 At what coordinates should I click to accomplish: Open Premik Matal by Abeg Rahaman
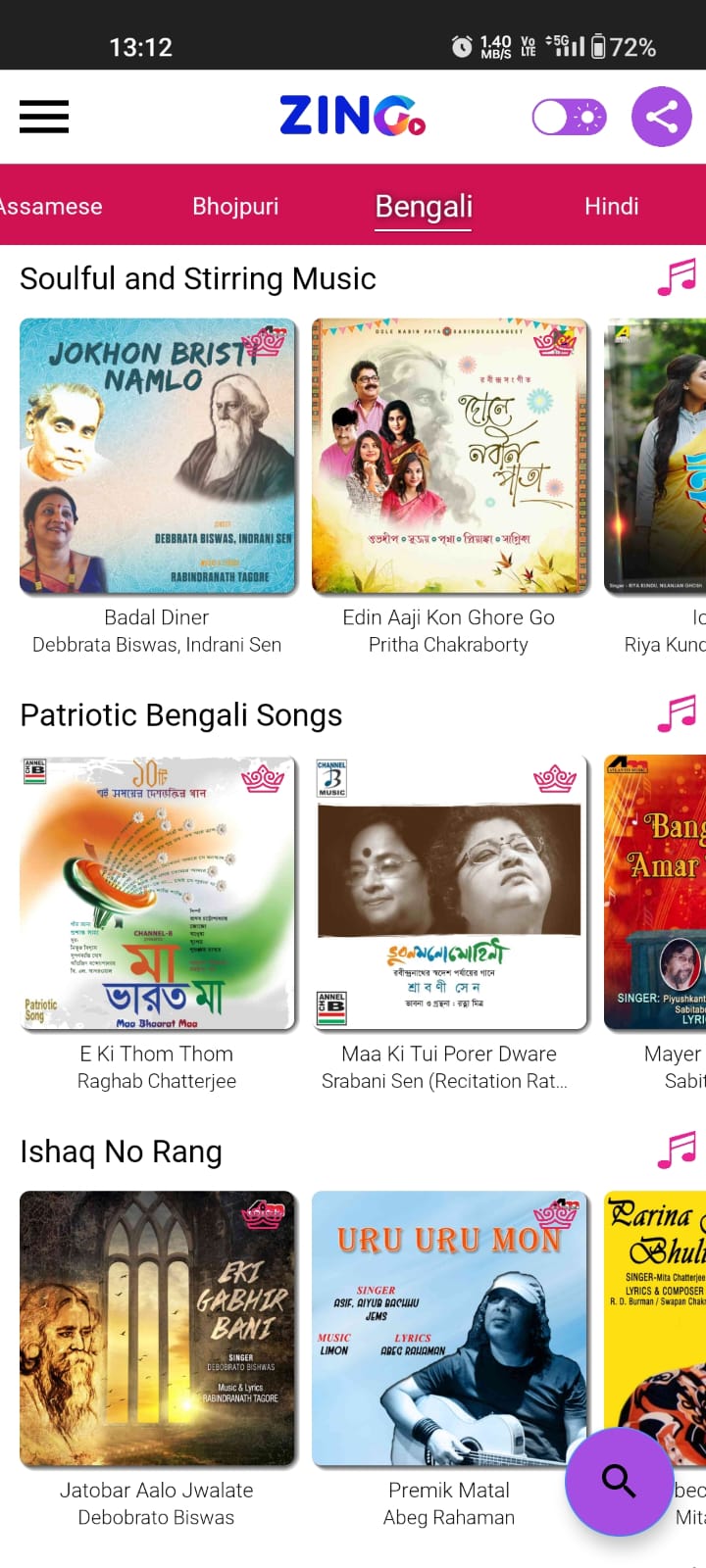click(449, 1329)
